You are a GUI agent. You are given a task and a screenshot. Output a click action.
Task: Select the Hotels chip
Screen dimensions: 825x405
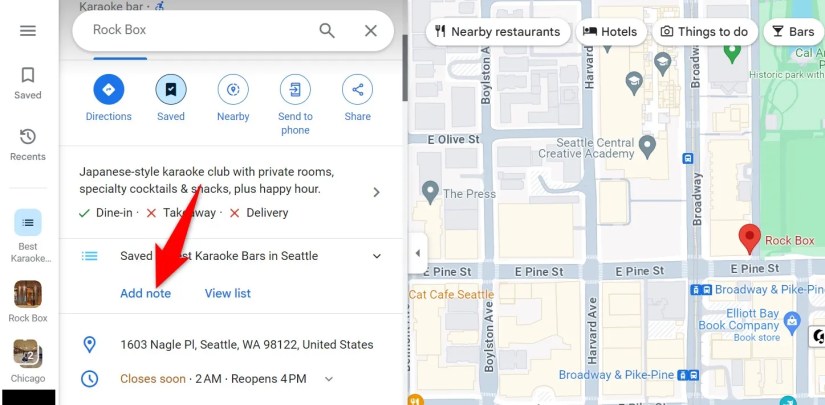point(610,32)
